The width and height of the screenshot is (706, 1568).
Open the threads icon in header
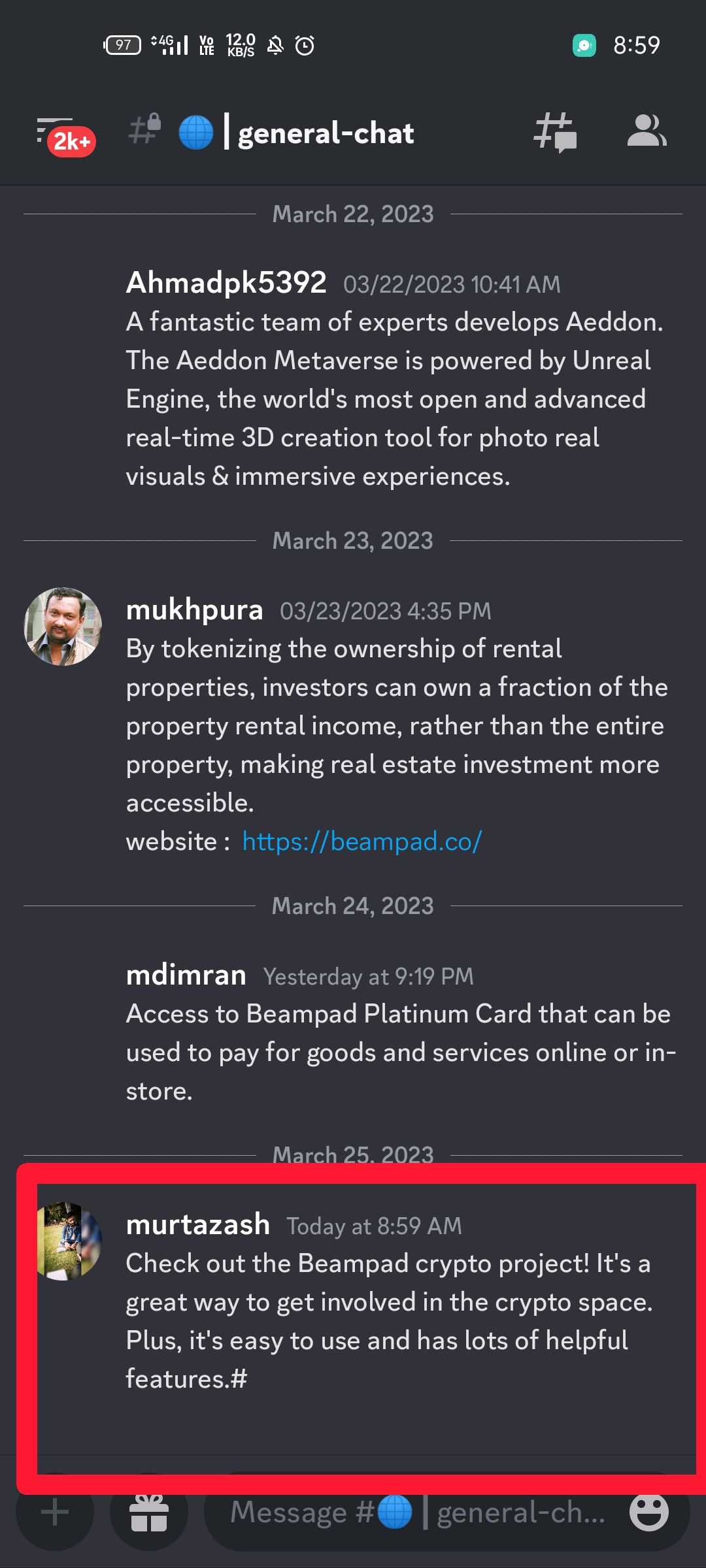click(554, 133)
